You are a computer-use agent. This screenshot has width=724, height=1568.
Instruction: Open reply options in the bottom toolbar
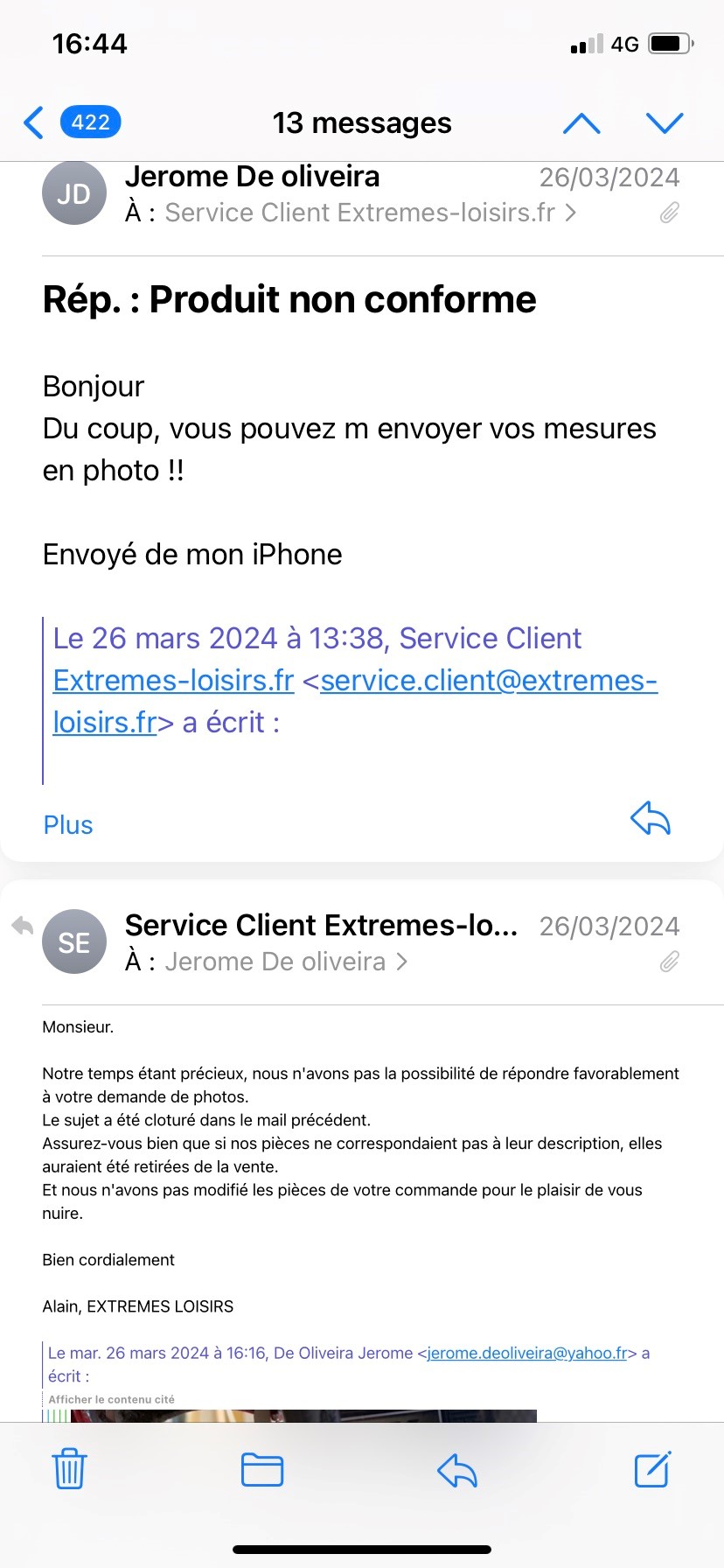pyautogui.click(x=457, y=1469)
